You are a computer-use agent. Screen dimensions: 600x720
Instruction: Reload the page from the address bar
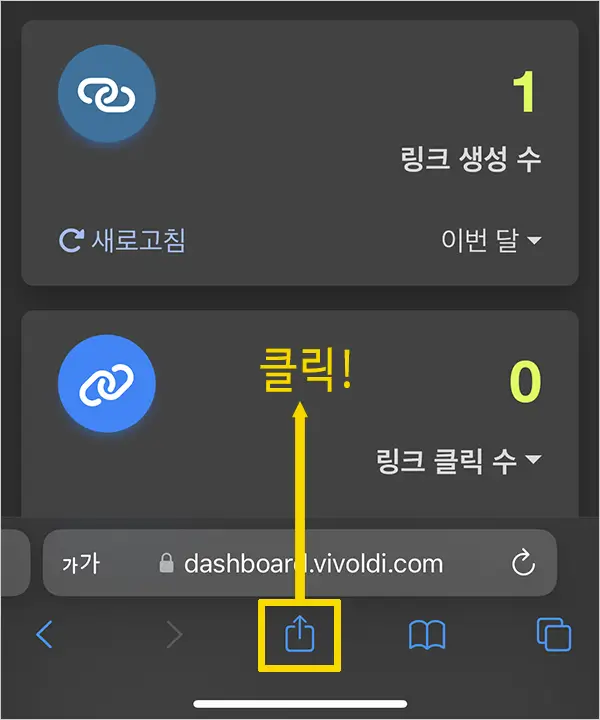point(523,564)
